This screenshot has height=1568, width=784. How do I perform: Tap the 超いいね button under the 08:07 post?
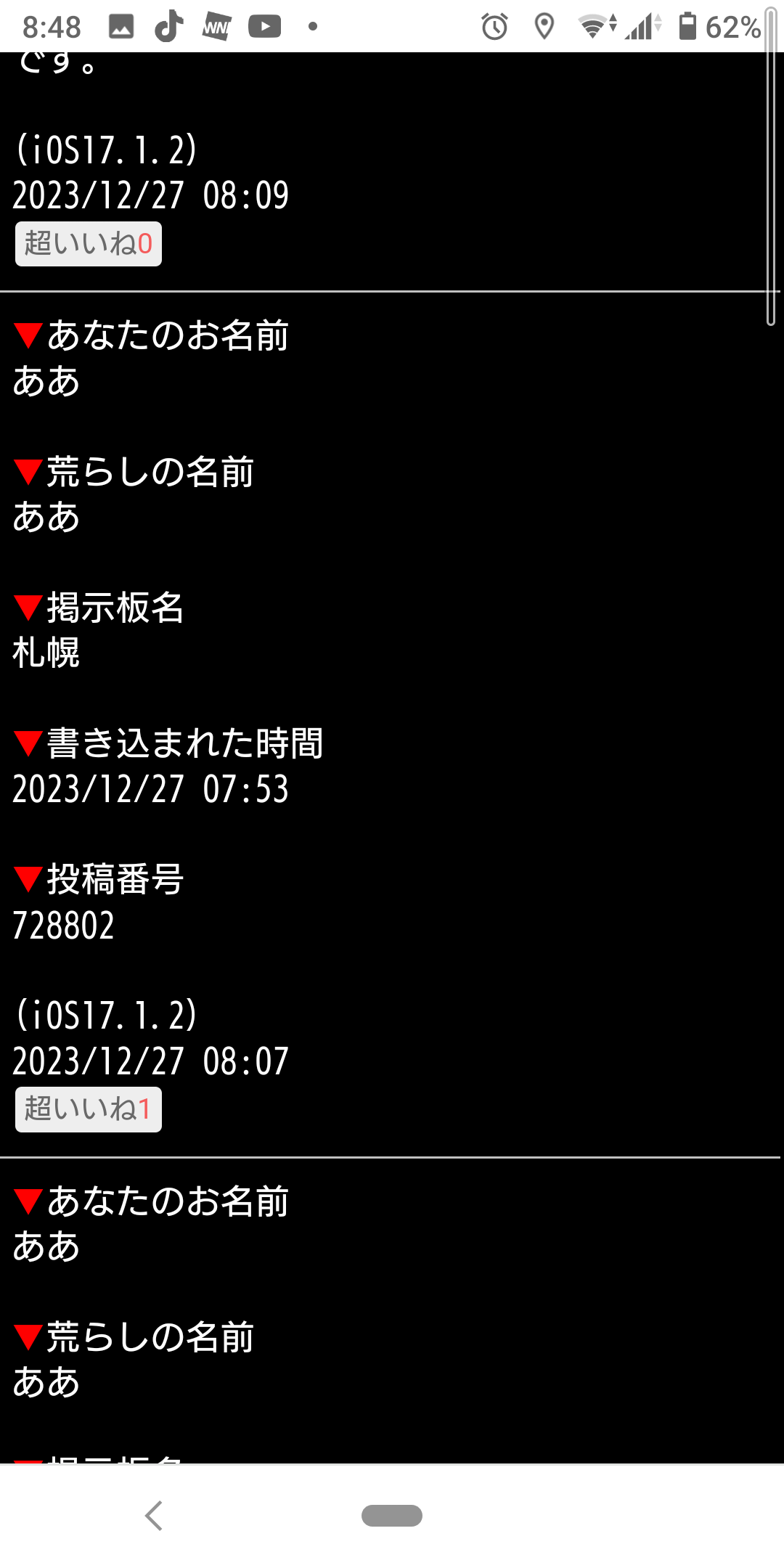pos(89,1109)
